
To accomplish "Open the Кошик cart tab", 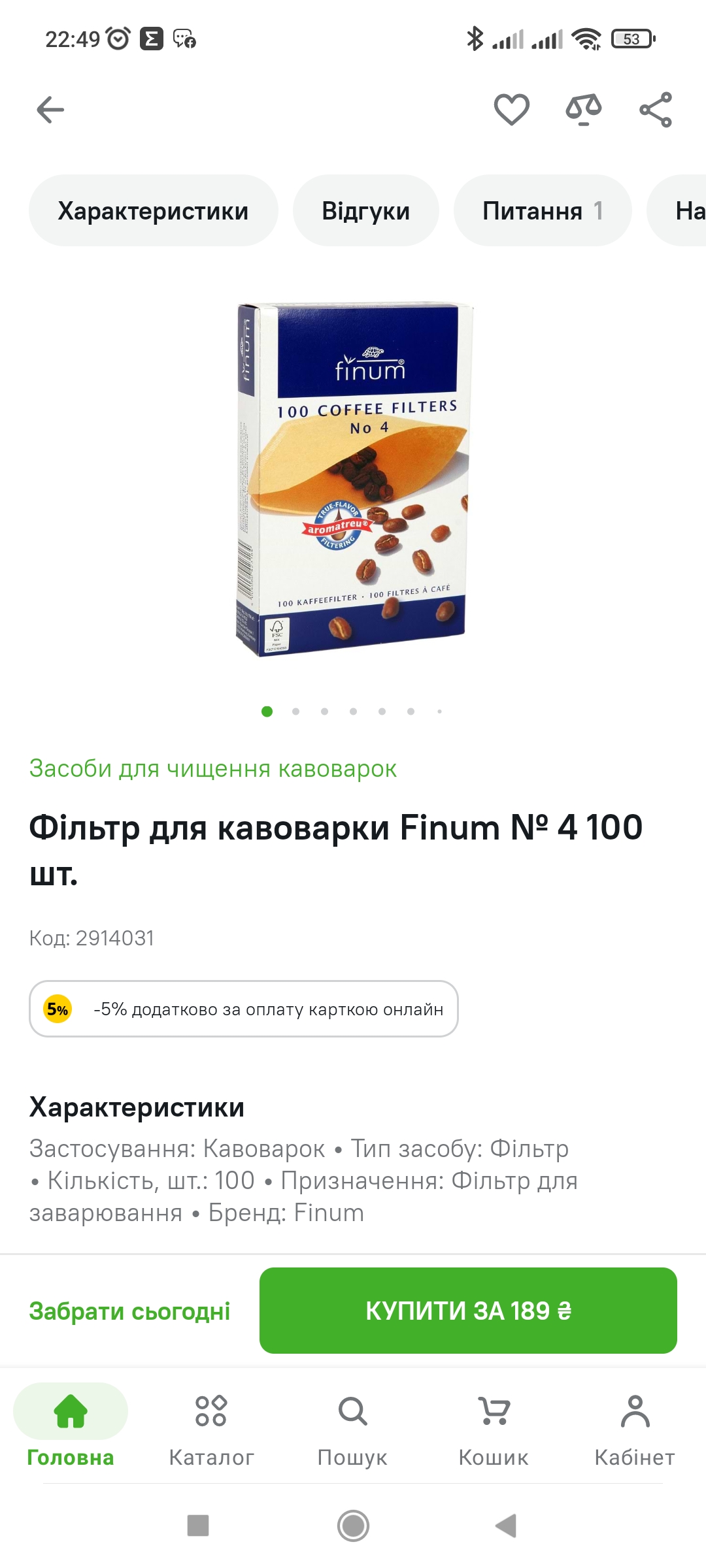I will (494, 1426).
